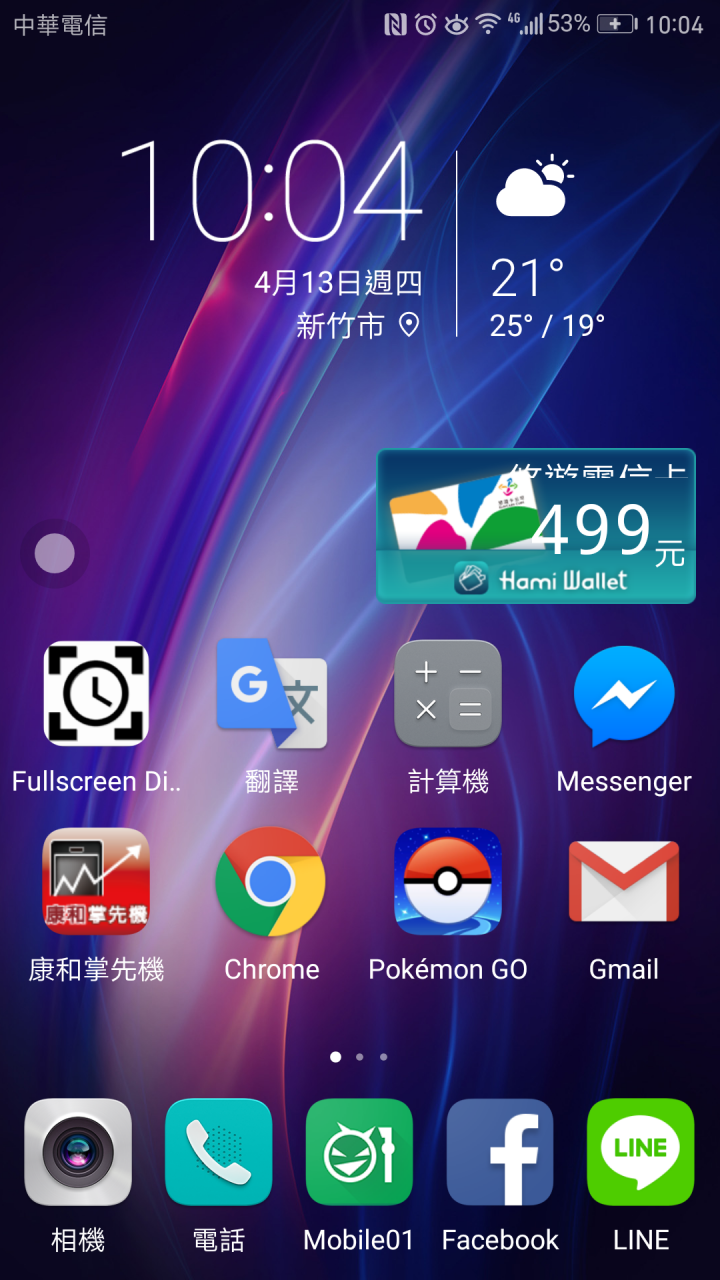This screenshot has height=1280, width=720.
Task: Start Pokémon GO
Action: [x=448, y=882]
